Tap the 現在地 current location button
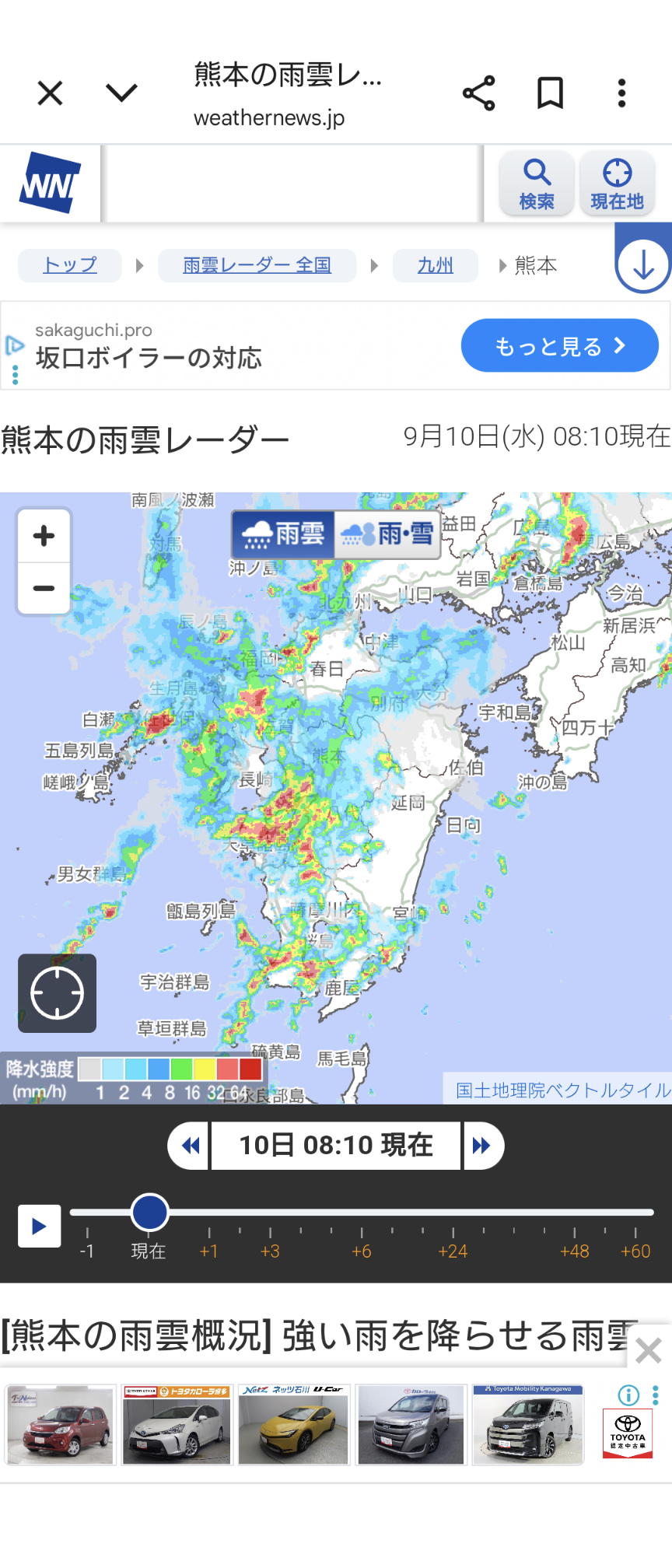Viewport: 672px width, 1568px height. click(617, 184)
